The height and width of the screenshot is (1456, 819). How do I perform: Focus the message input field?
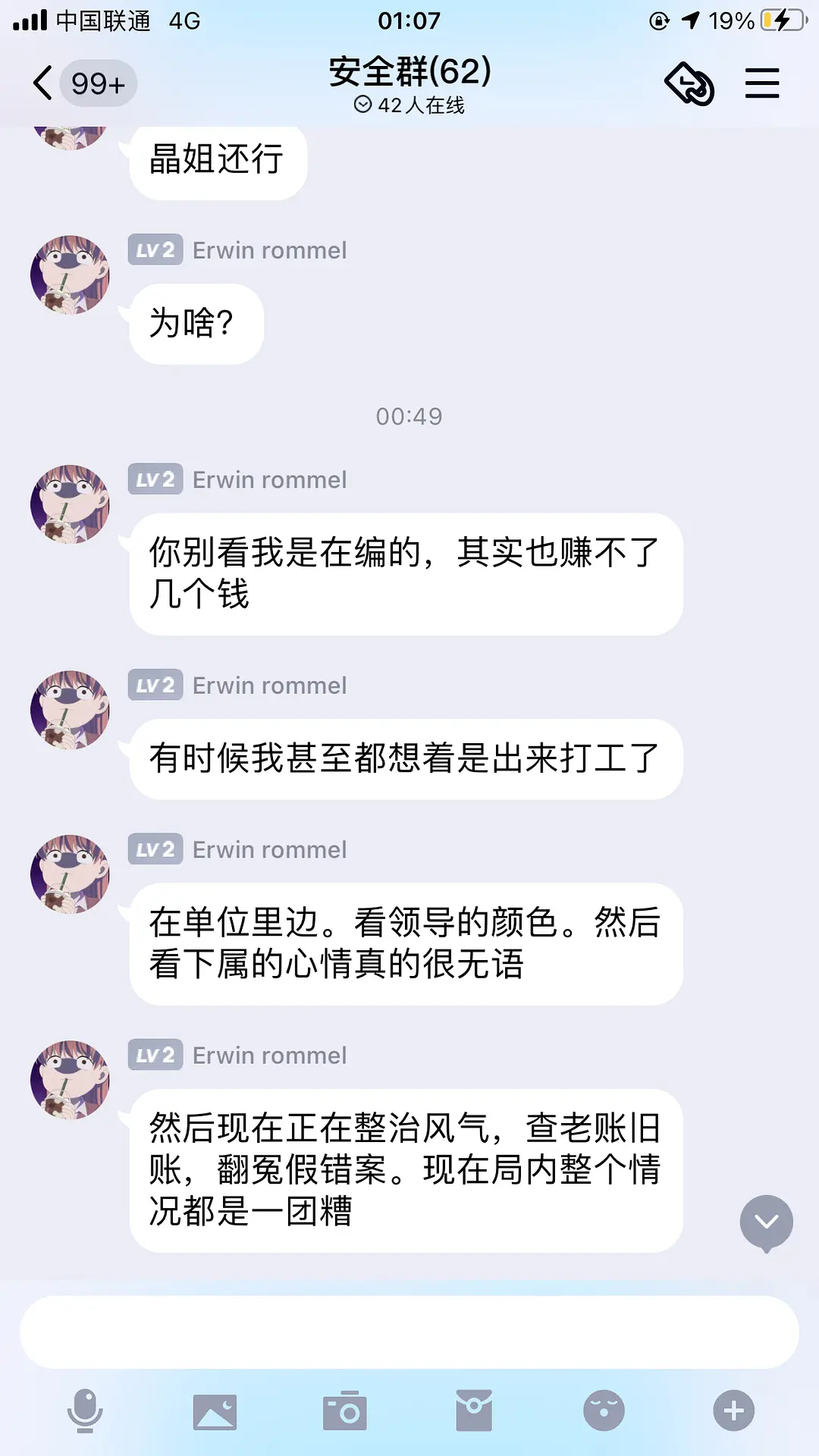click(409, 1332)
